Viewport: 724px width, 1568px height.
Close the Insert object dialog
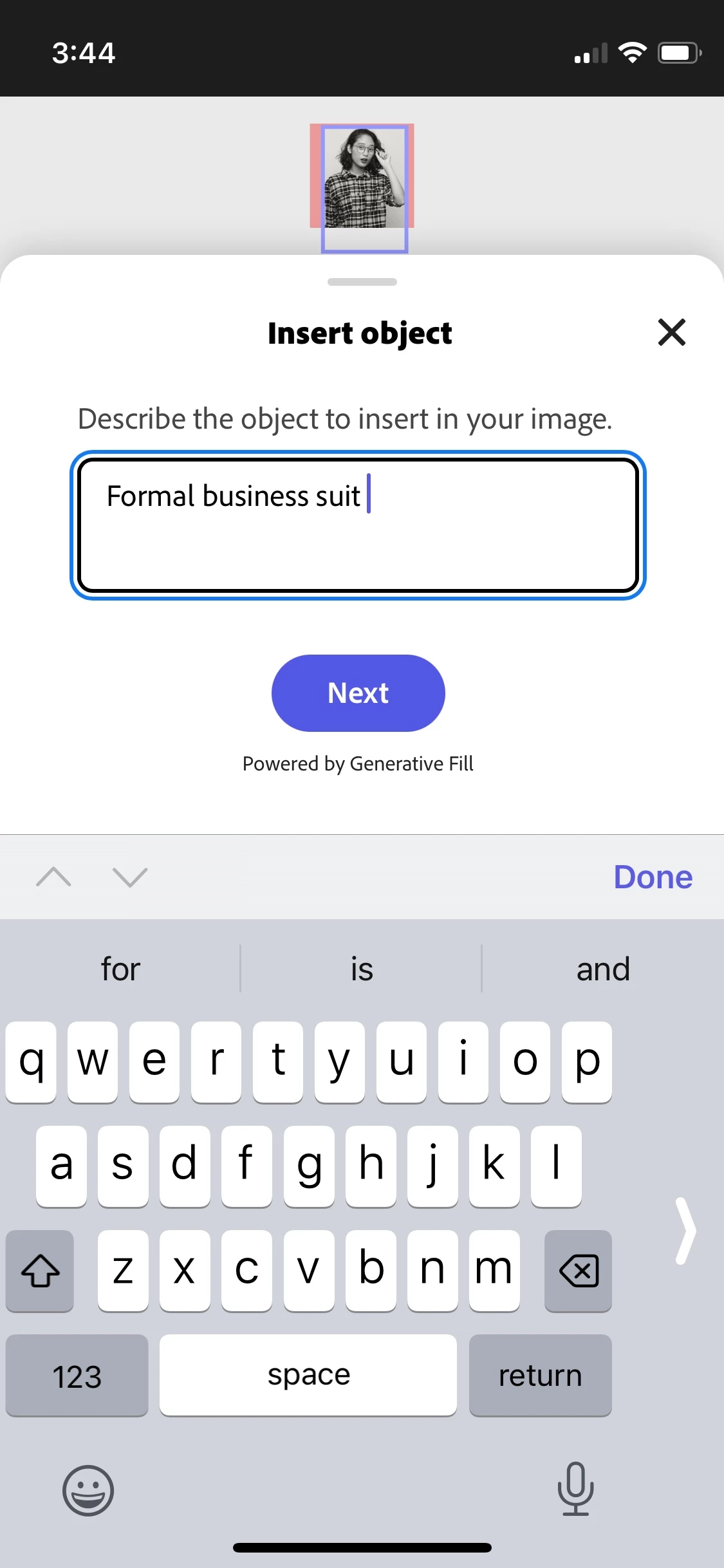tap(671, 332)
